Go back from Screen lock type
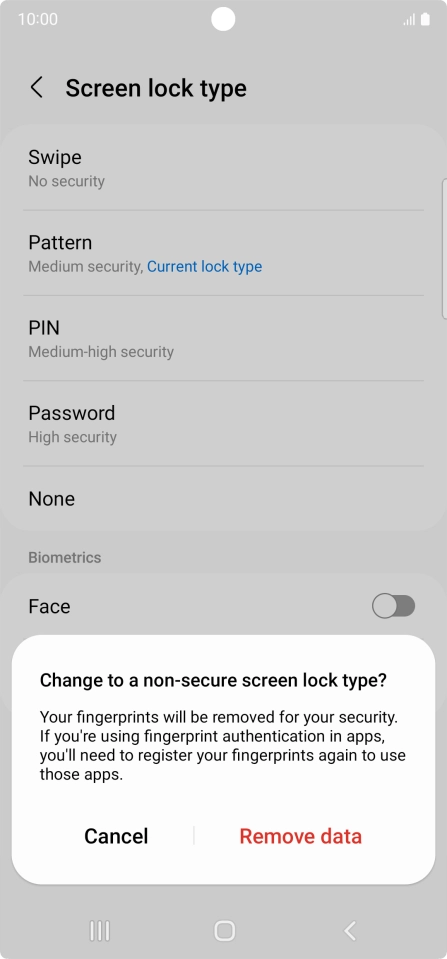Screen dimensions: 447x959 tap(37, 87)
